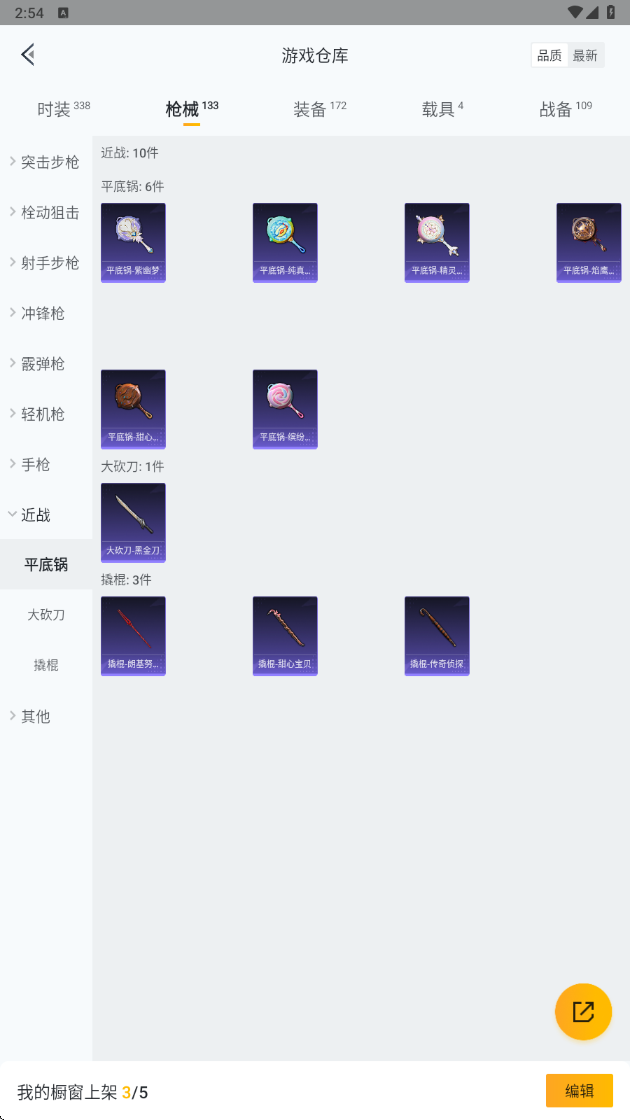
Task: Tap the 编辑 button
Action: pos(579,1091)
